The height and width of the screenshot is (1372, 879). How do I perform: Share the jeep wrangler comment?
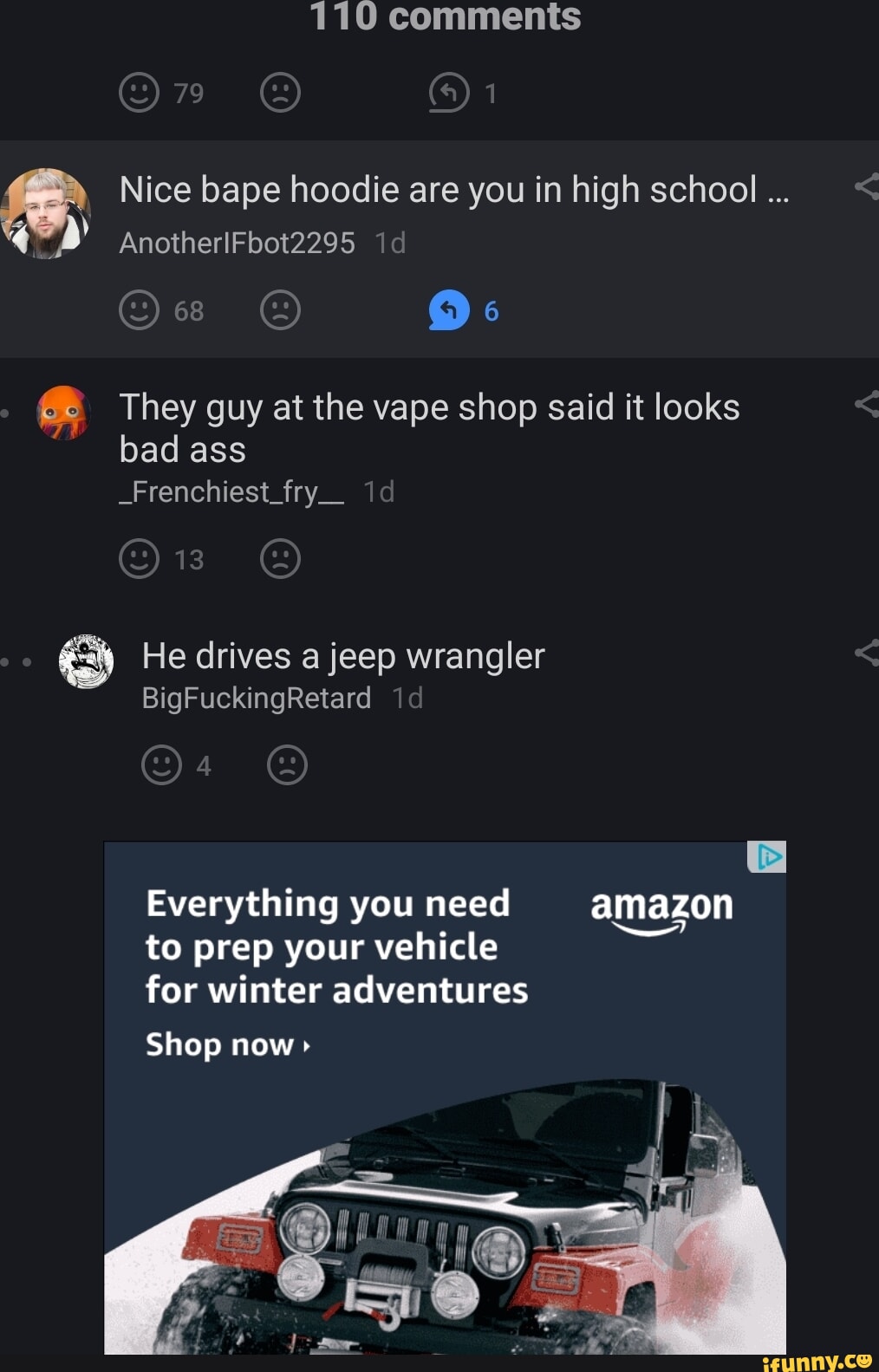(x=866, y=653)
